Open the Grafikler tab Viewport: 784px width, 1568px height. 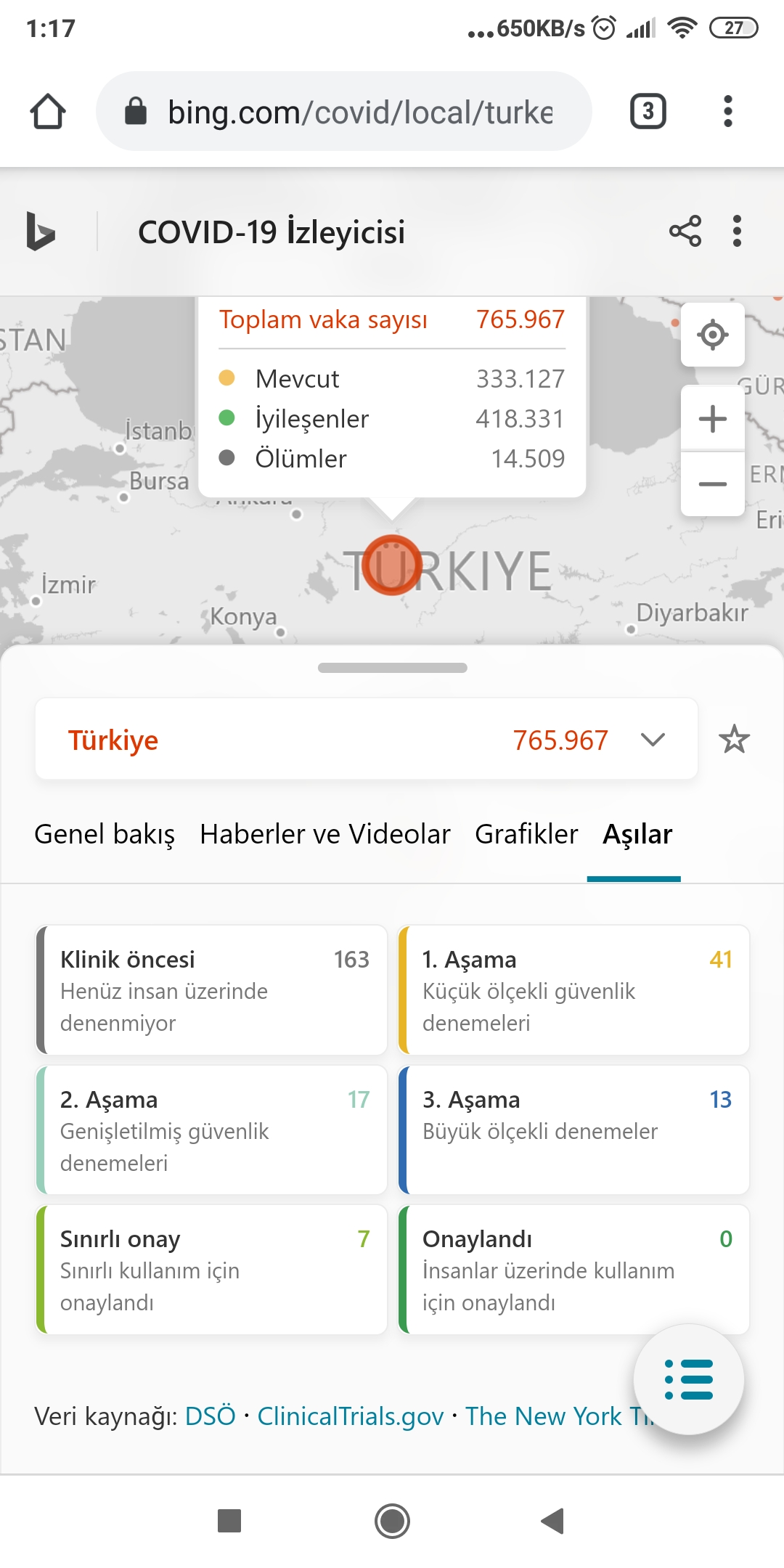click(x=526, y=835)
